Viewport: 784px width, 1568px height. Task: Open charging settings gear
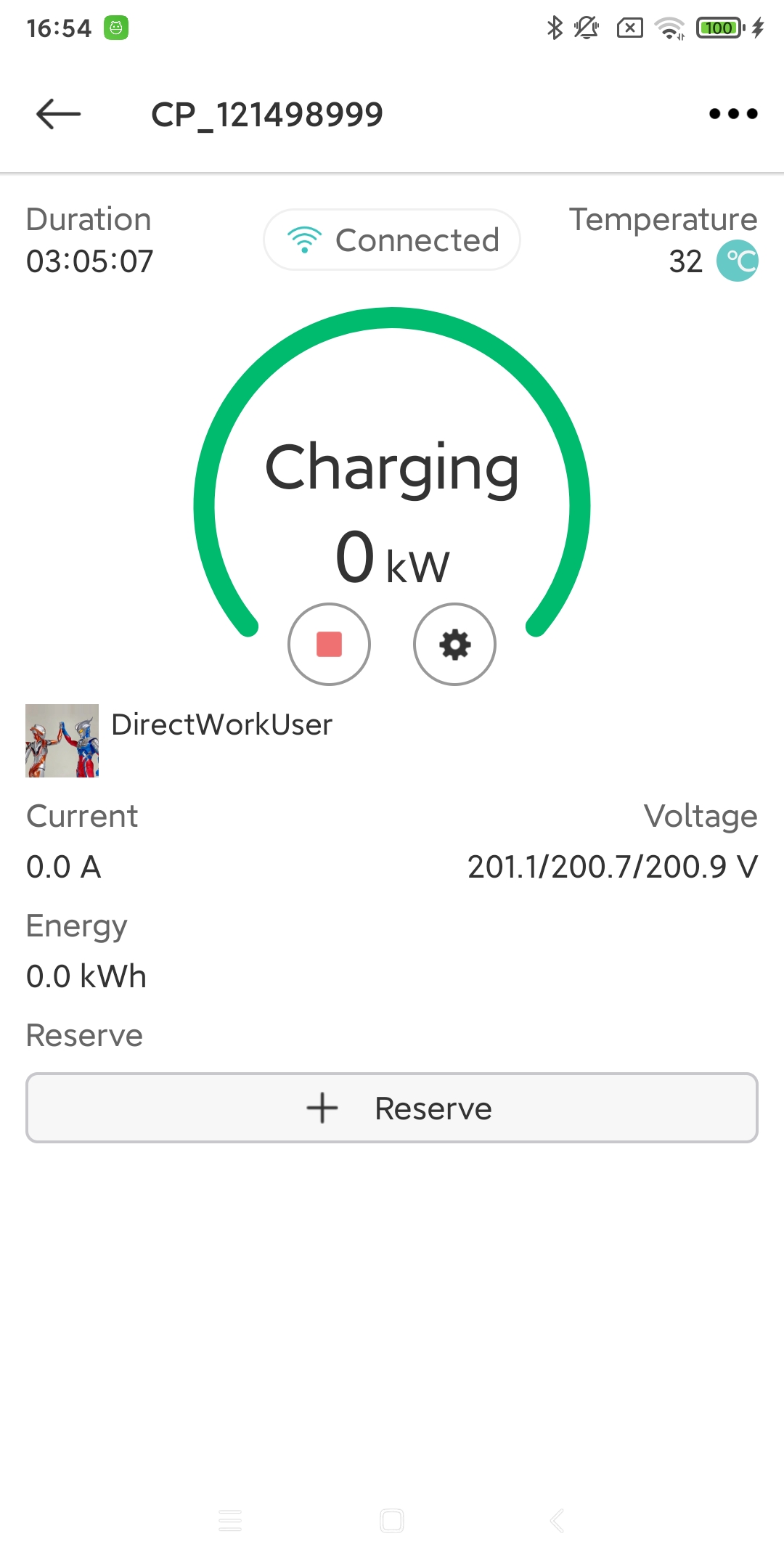(x=454, y=644)
